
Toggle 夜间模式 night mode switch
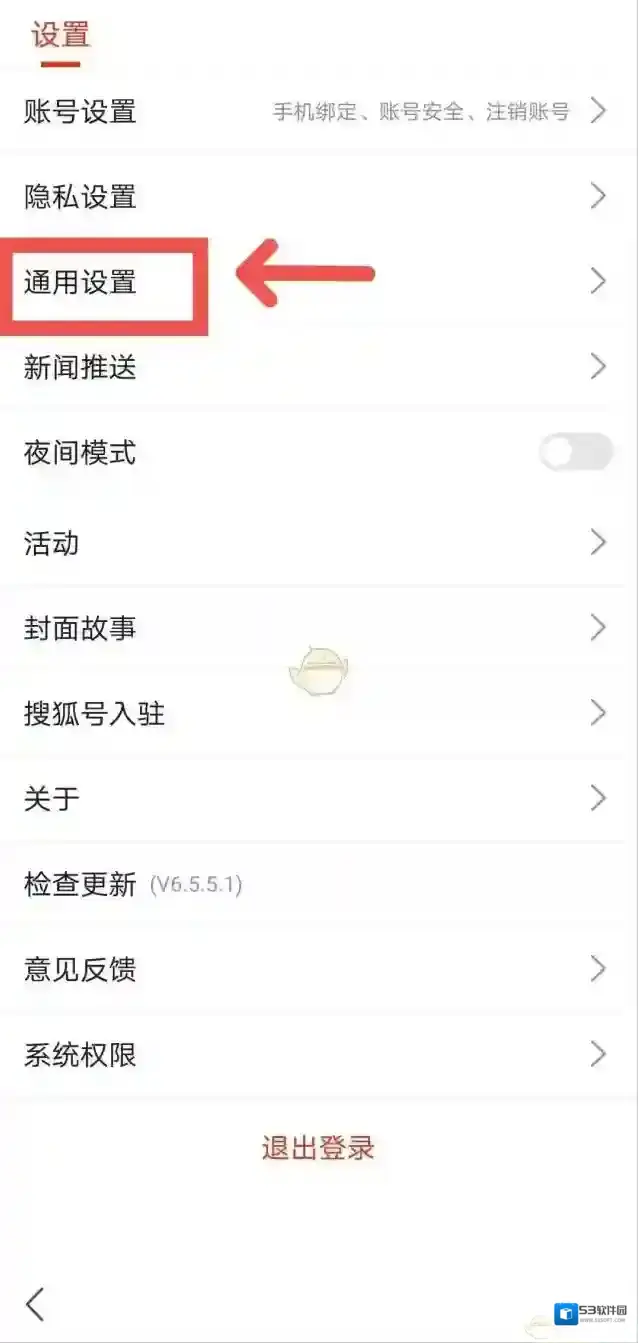coord(576,453)
